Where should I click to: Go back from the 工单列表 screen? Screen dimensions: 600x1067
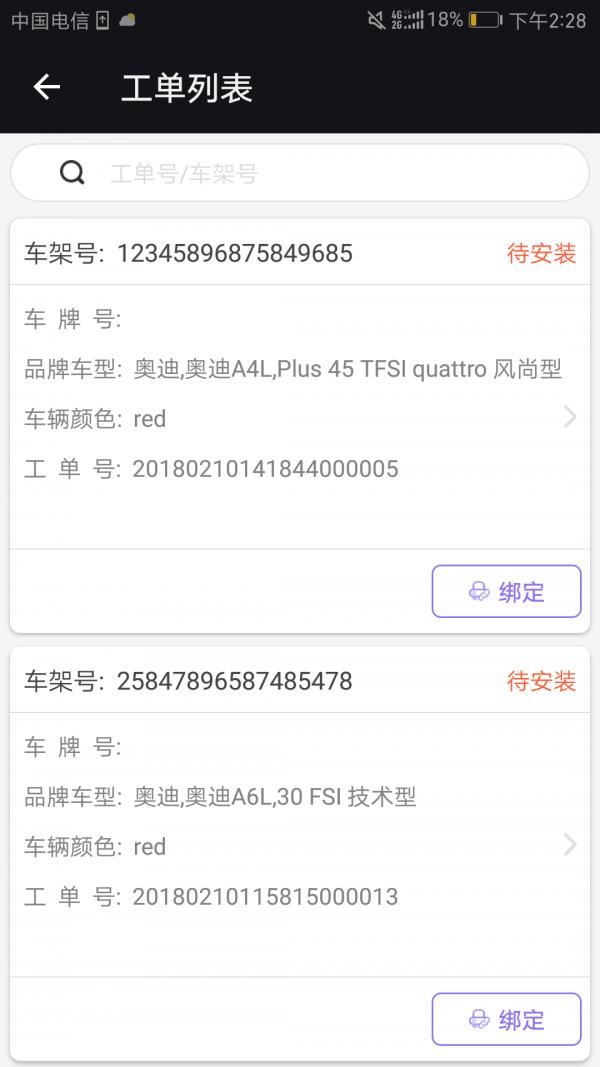click(47, 87)
